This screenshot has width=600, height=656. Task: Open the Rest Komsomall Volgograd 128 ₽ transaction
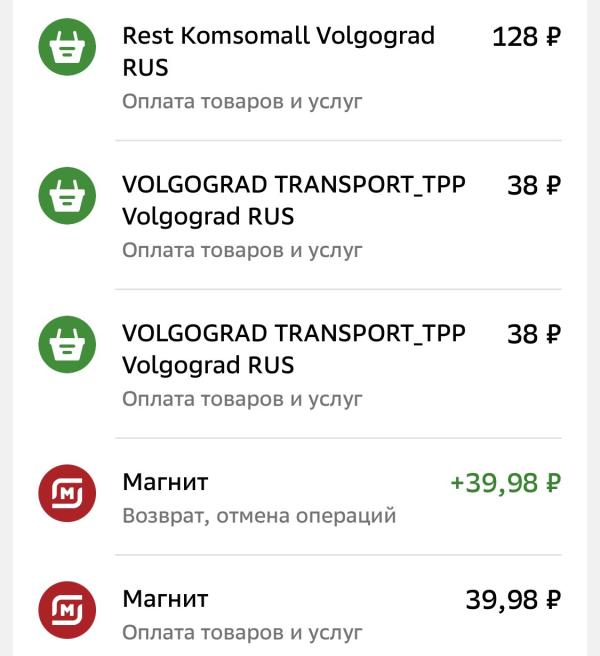(x=300, y=67)
